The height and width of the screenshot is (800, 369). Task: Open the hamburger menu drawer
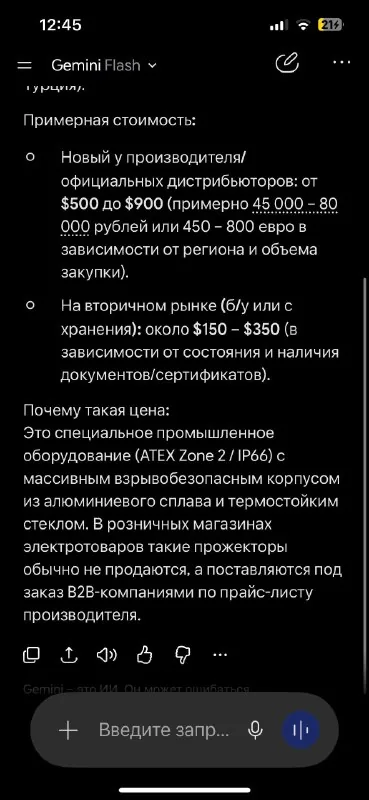tap(24, 65)
